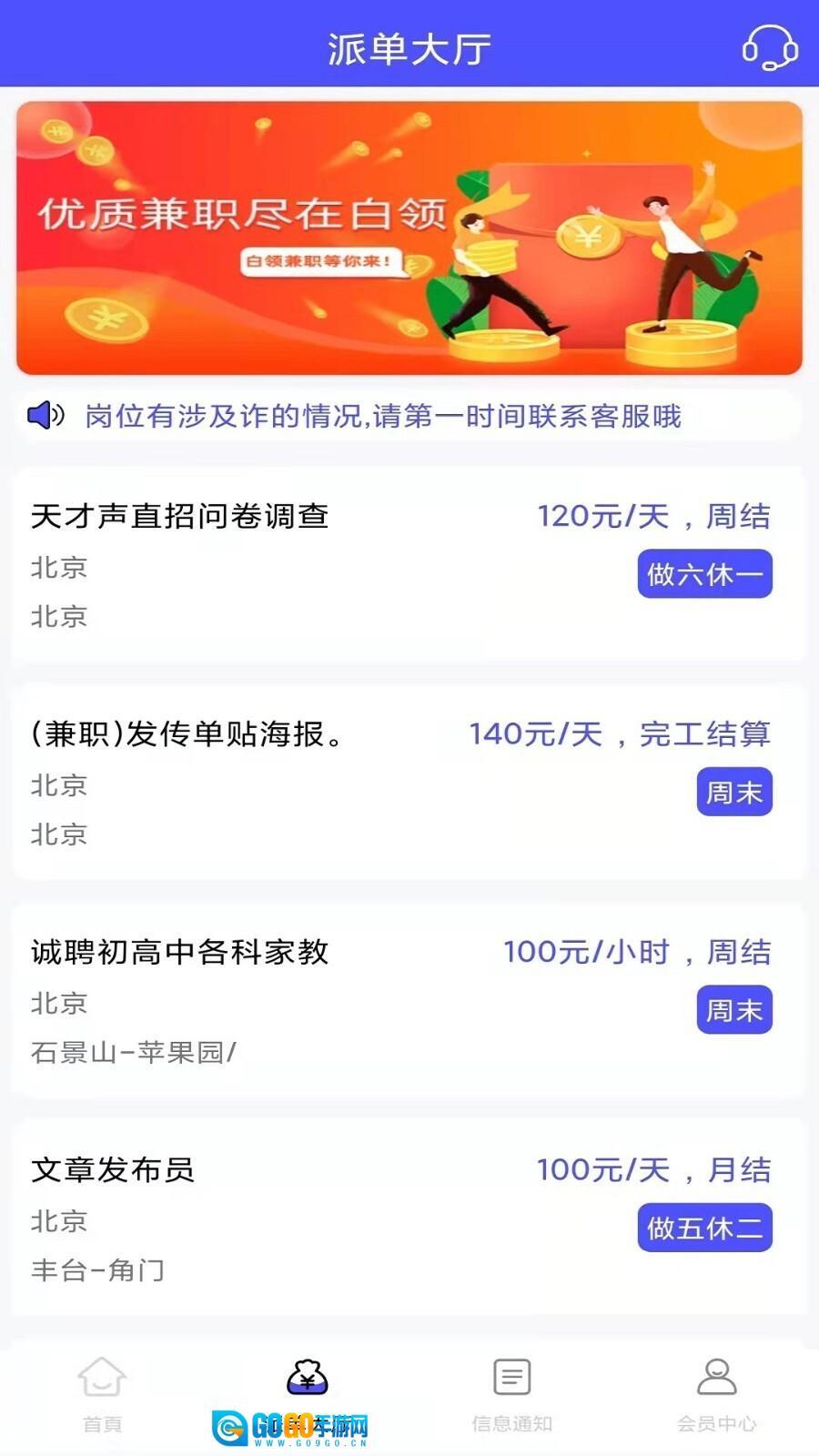Open the 诚聘初高中各科家教 listing

click(180, 953)
